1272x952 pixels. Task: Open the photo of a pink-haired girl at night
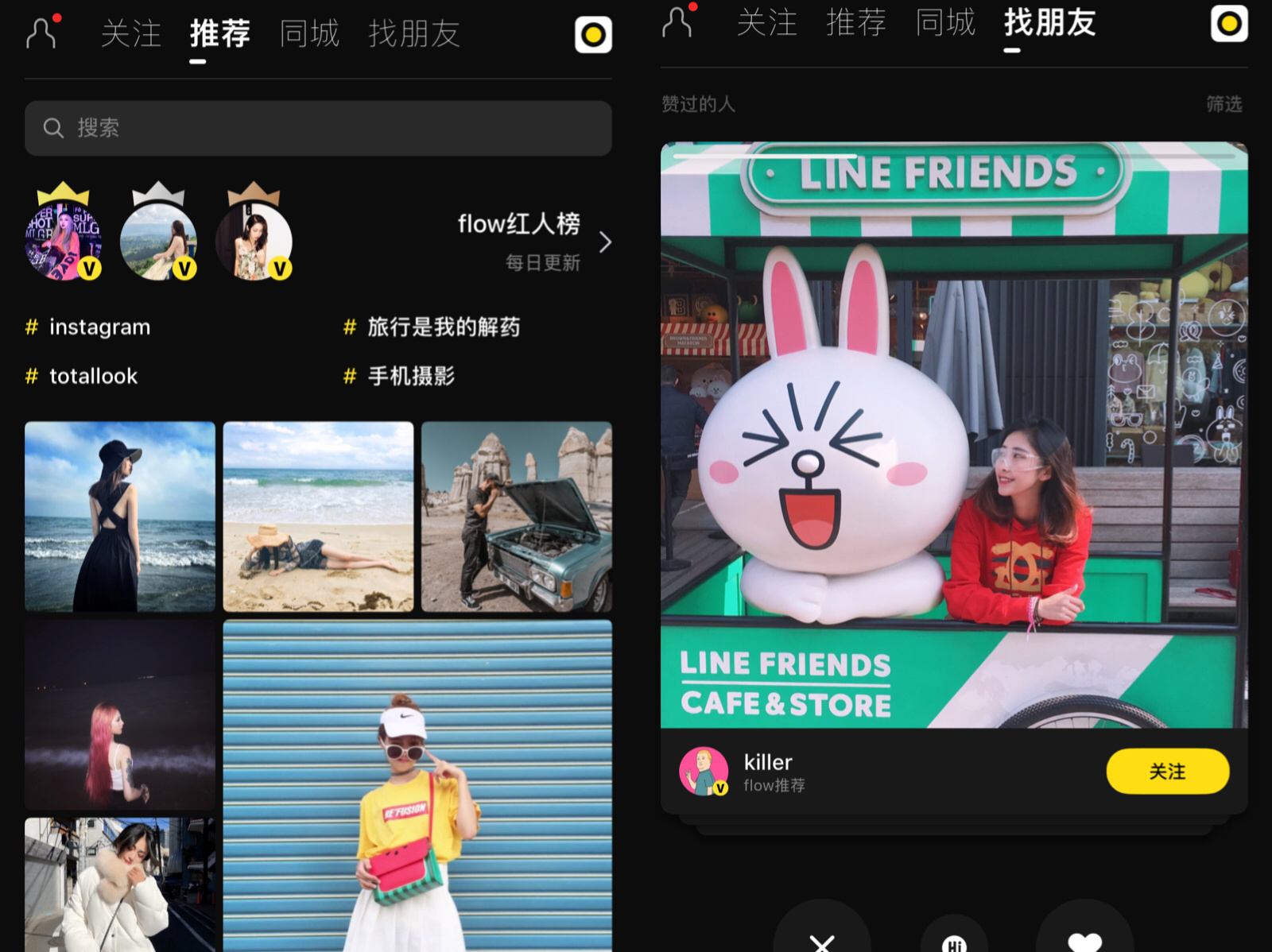[x=120, y=714]
